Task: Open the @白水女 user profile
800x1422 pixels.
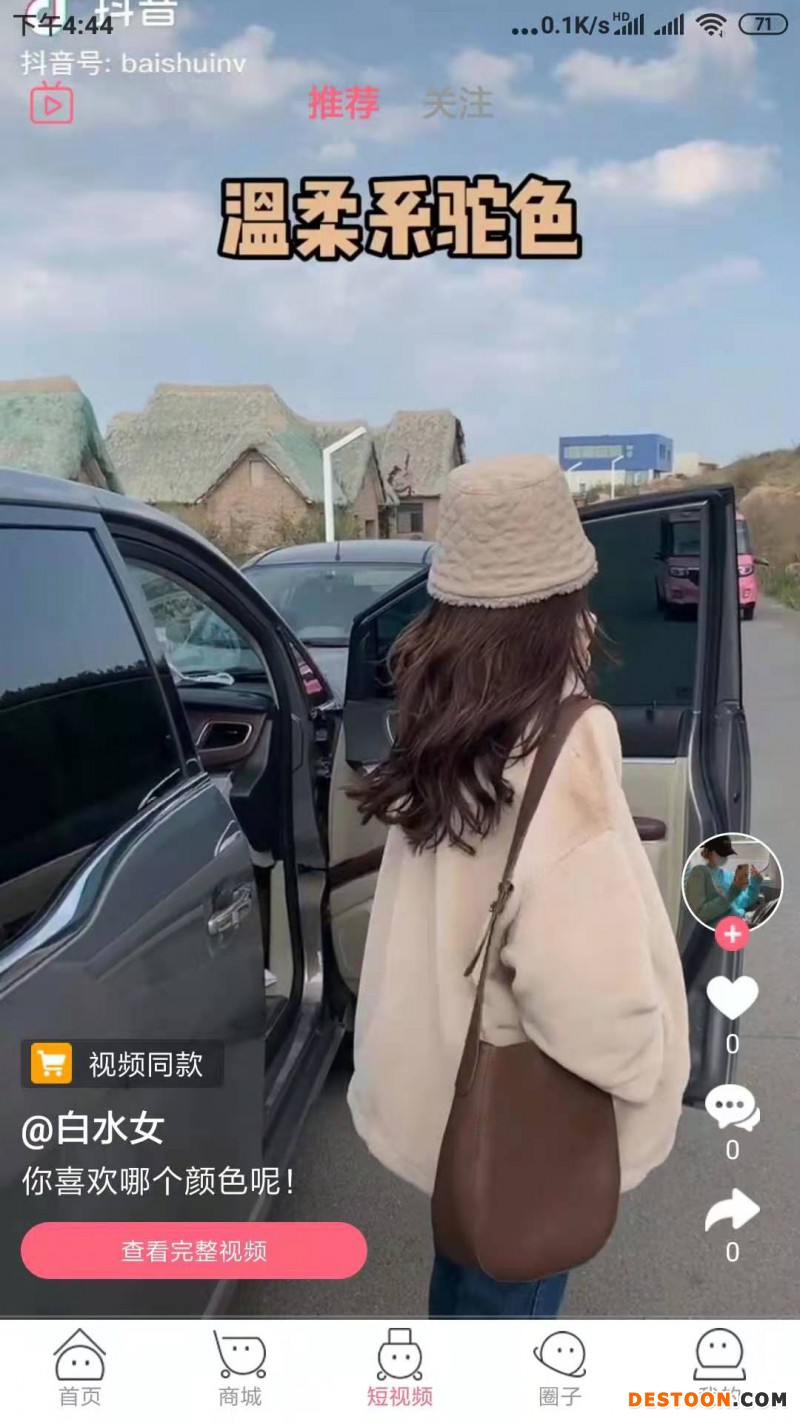Action: tap(92, 1129)
